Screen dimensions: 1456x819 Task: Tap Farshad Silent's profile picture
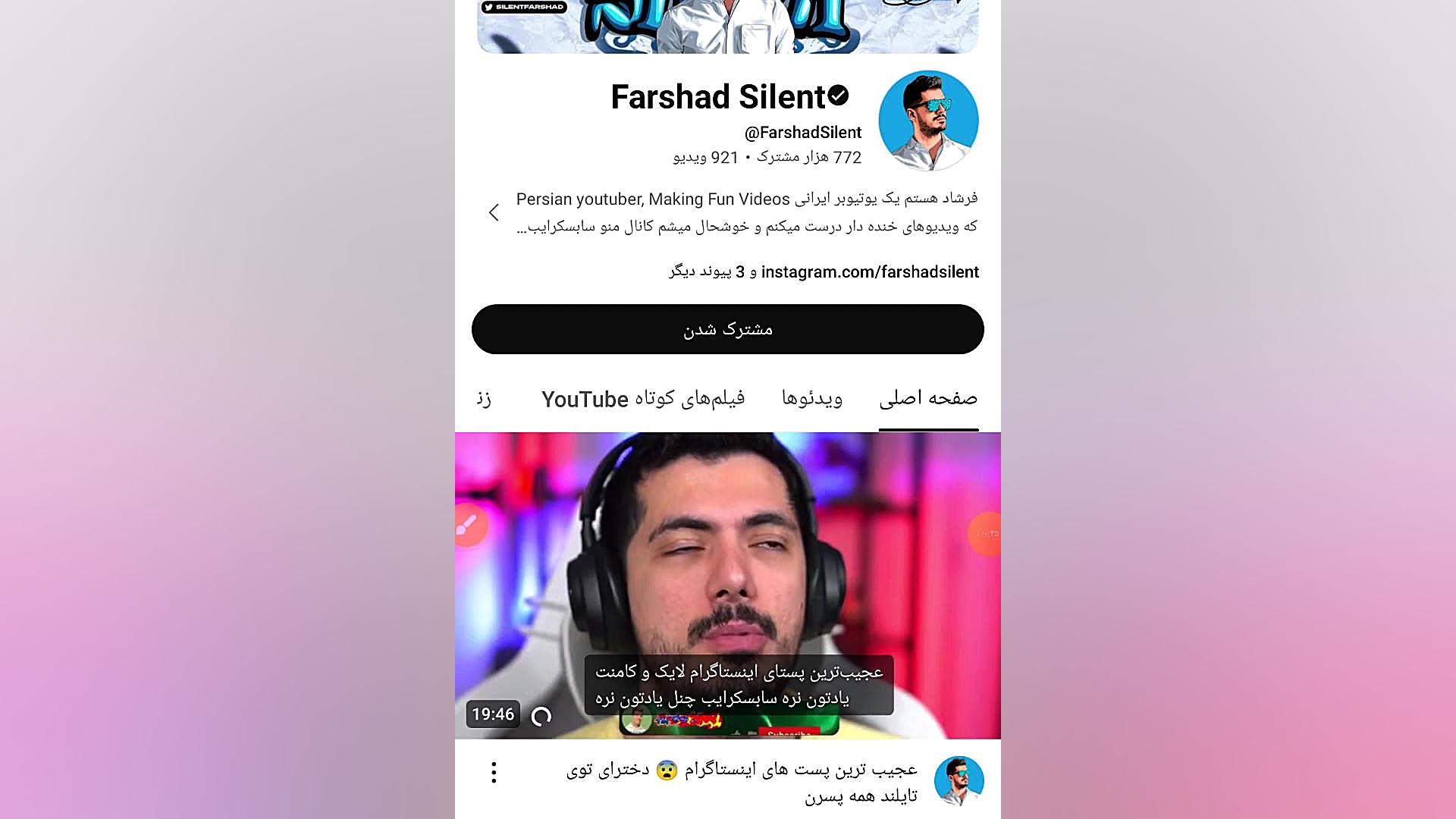pyautogui.click(x=928, y=121)
